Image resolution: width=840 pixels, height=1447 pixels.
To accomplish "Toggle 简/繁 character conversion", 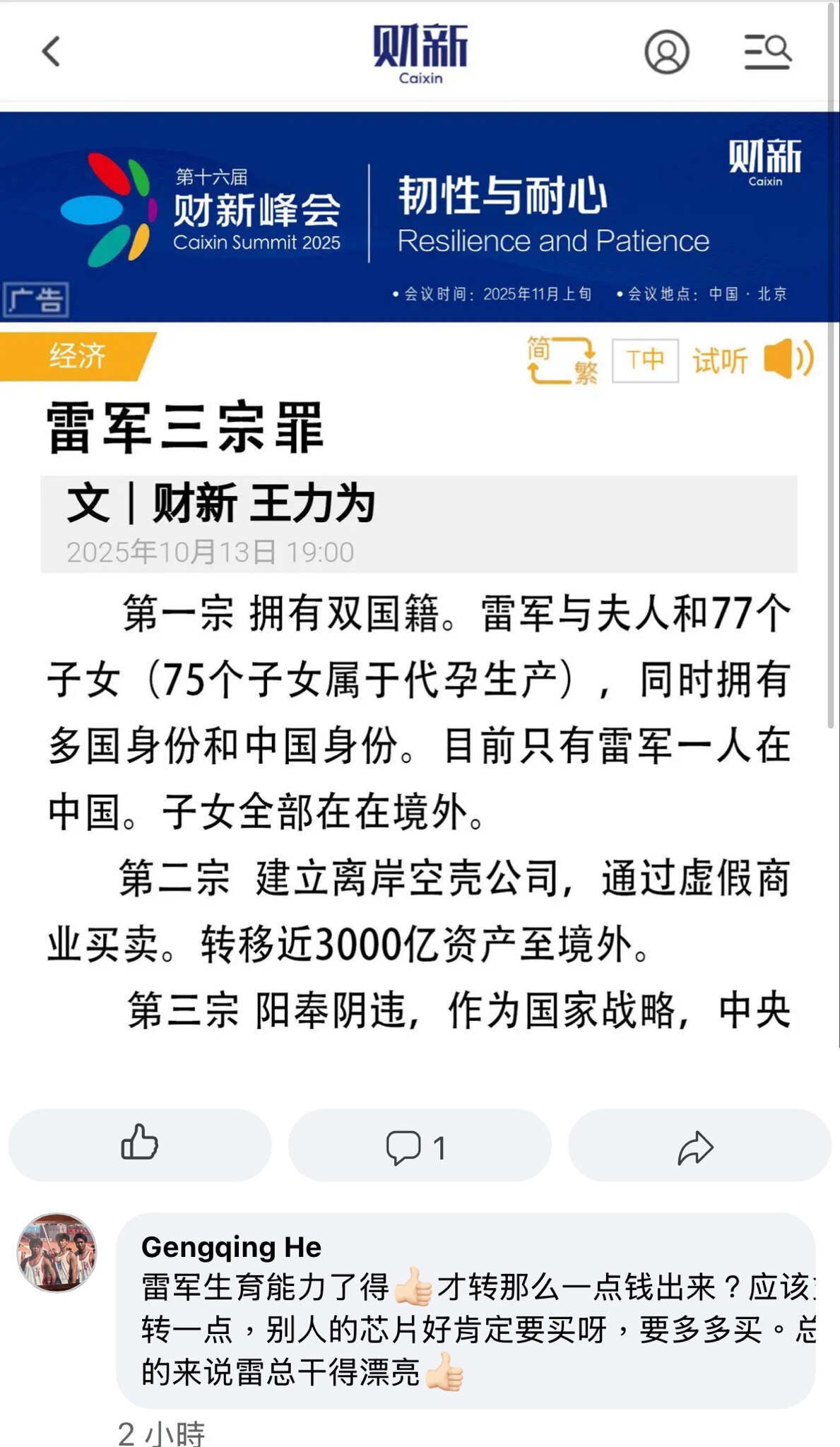I will 560,360.
